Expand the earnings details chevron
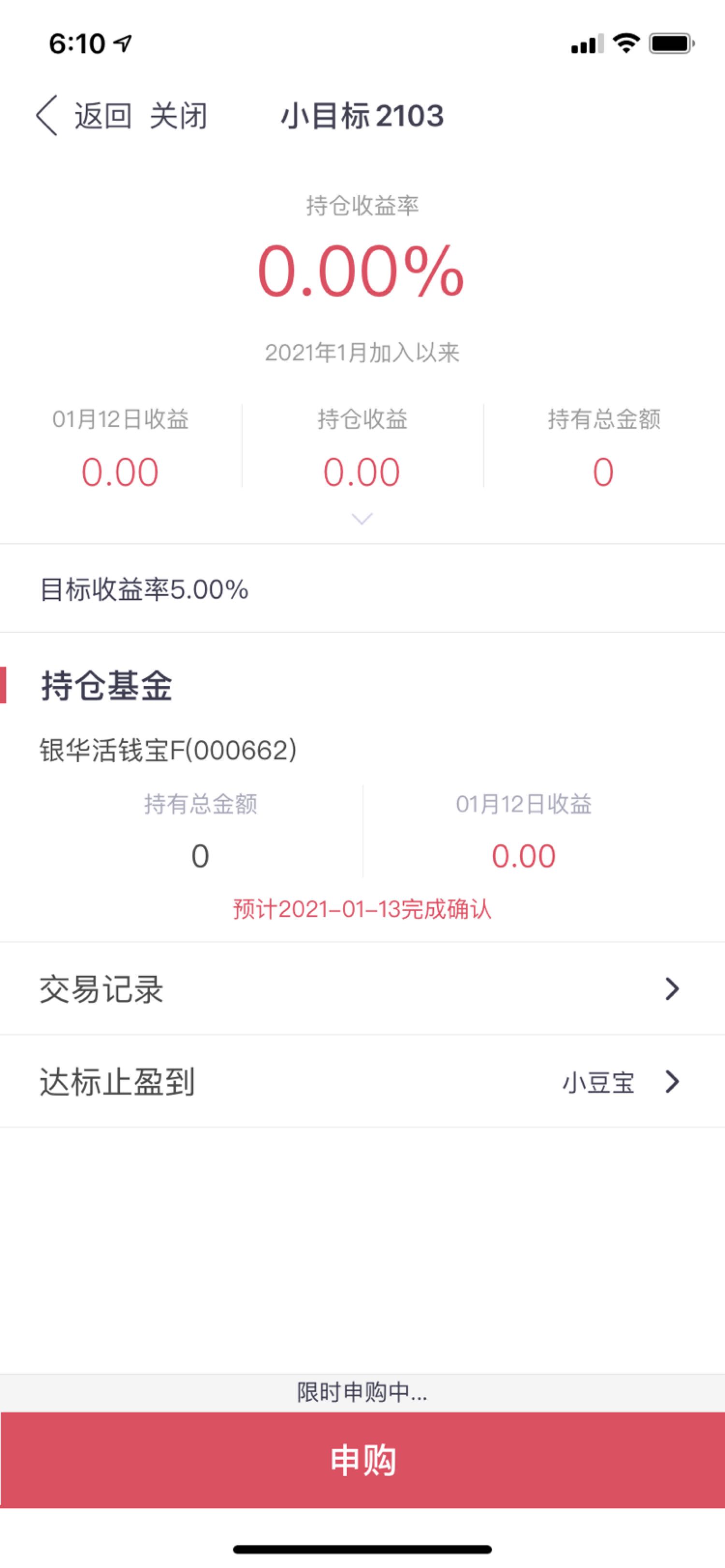725x1568 pixels. 362,519
